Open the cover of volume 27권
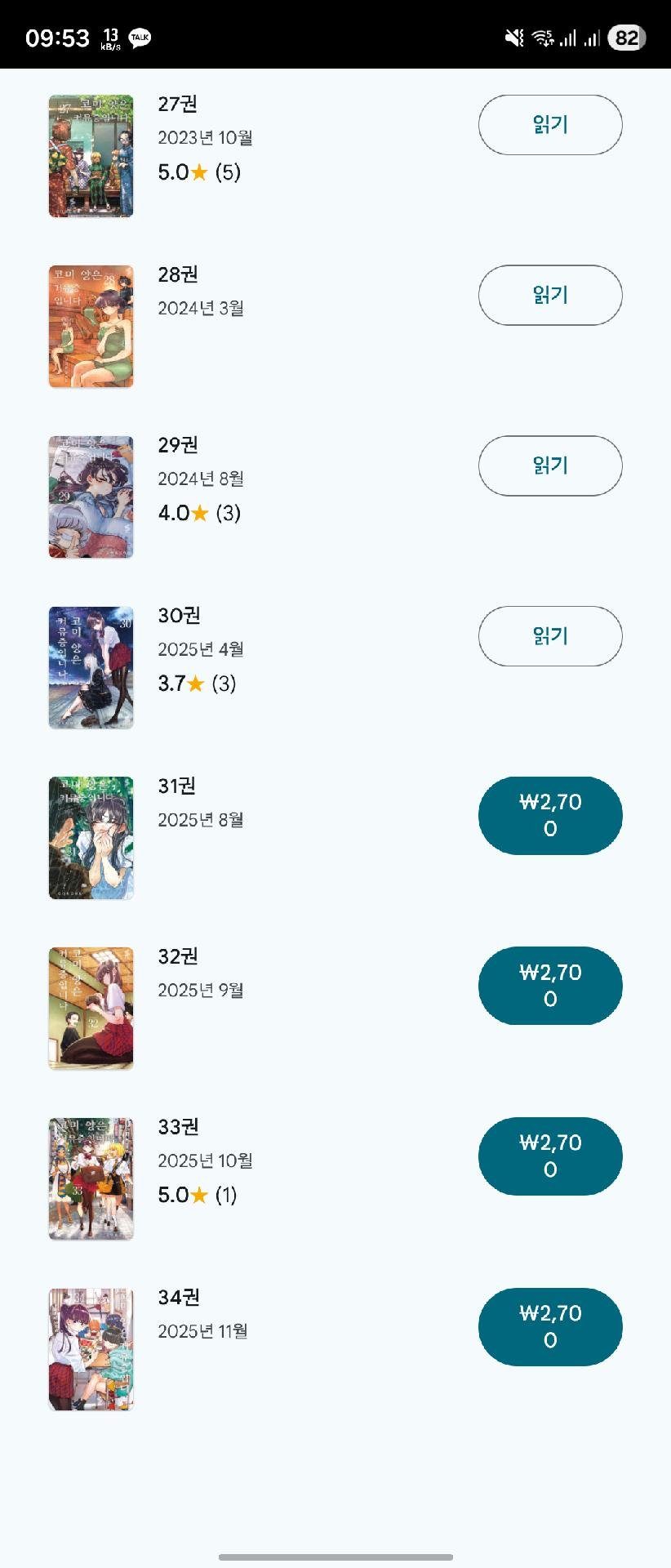The height and width of the screenshot is (1568, 671). tap(91, 156)
